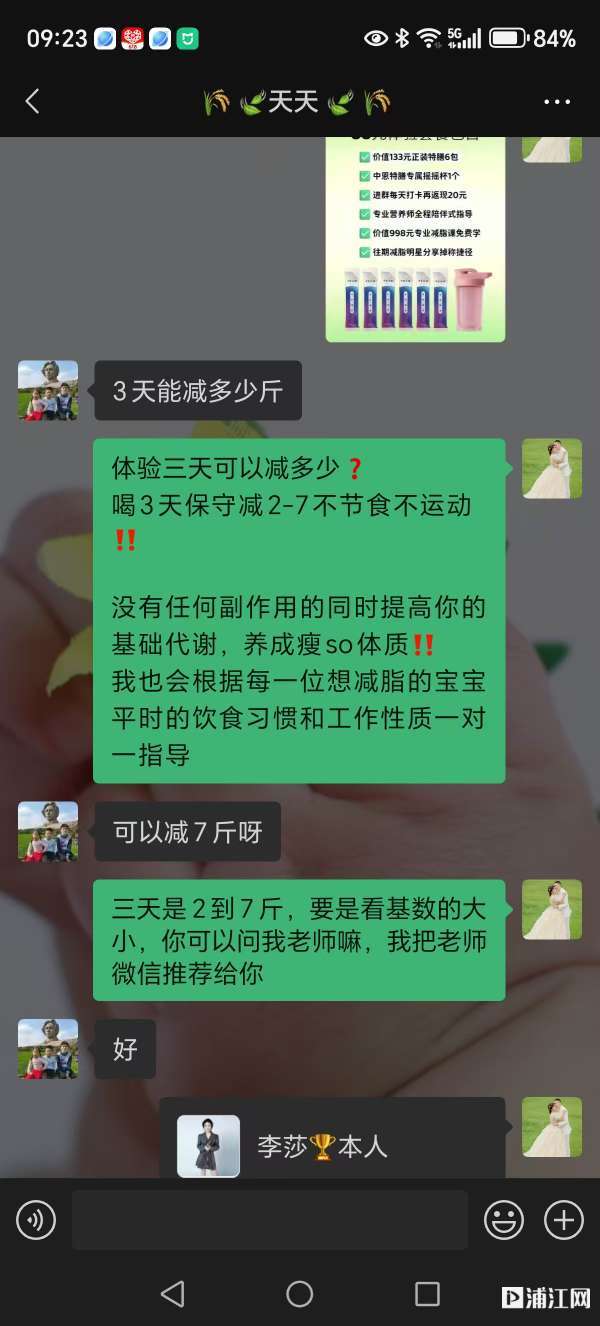Screen dimensions: 600x1326
Task: Open the plus attachment menu
Action: pos(563,1220)
